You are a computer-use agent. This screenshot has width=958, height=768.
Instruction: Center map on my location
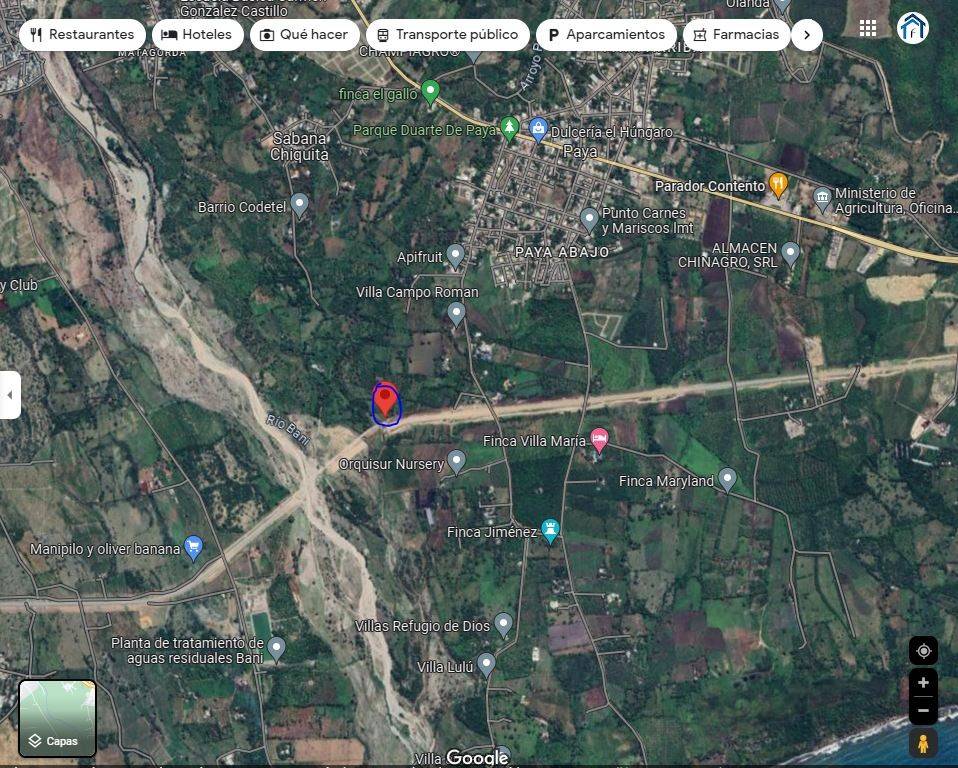coord(923,651)
